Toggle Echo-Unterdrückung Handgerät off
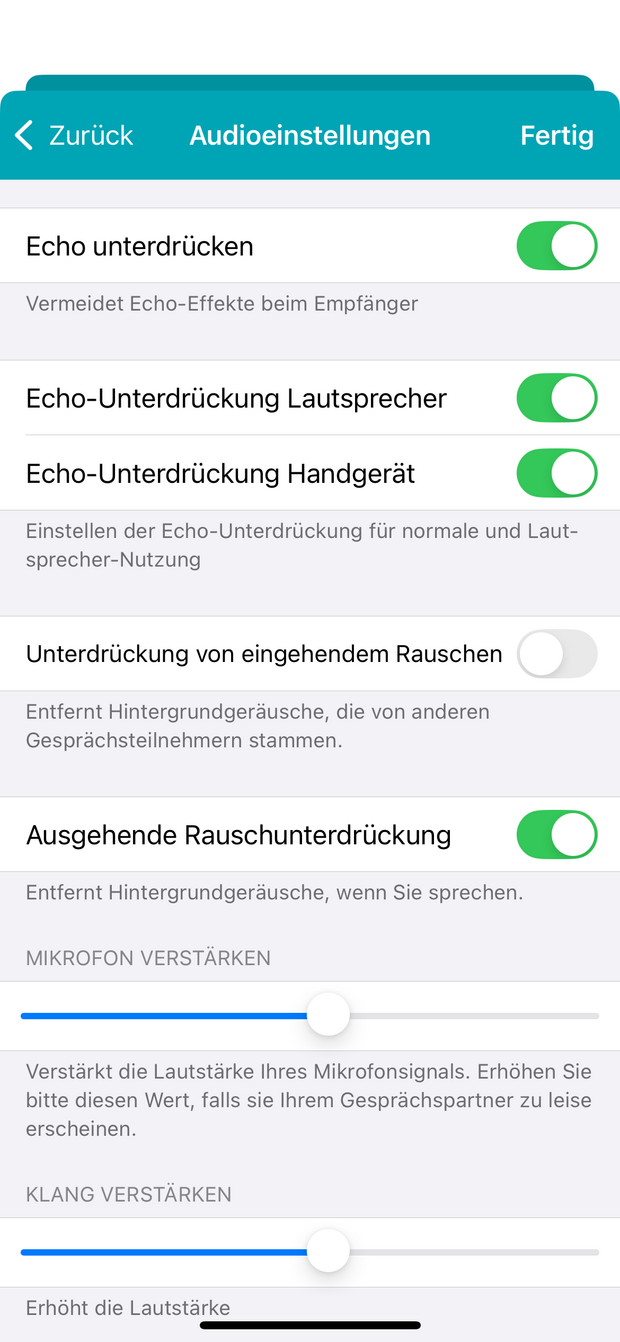Image resolution: width=620 pixels, height=1342 pixels. coord(556,473)
